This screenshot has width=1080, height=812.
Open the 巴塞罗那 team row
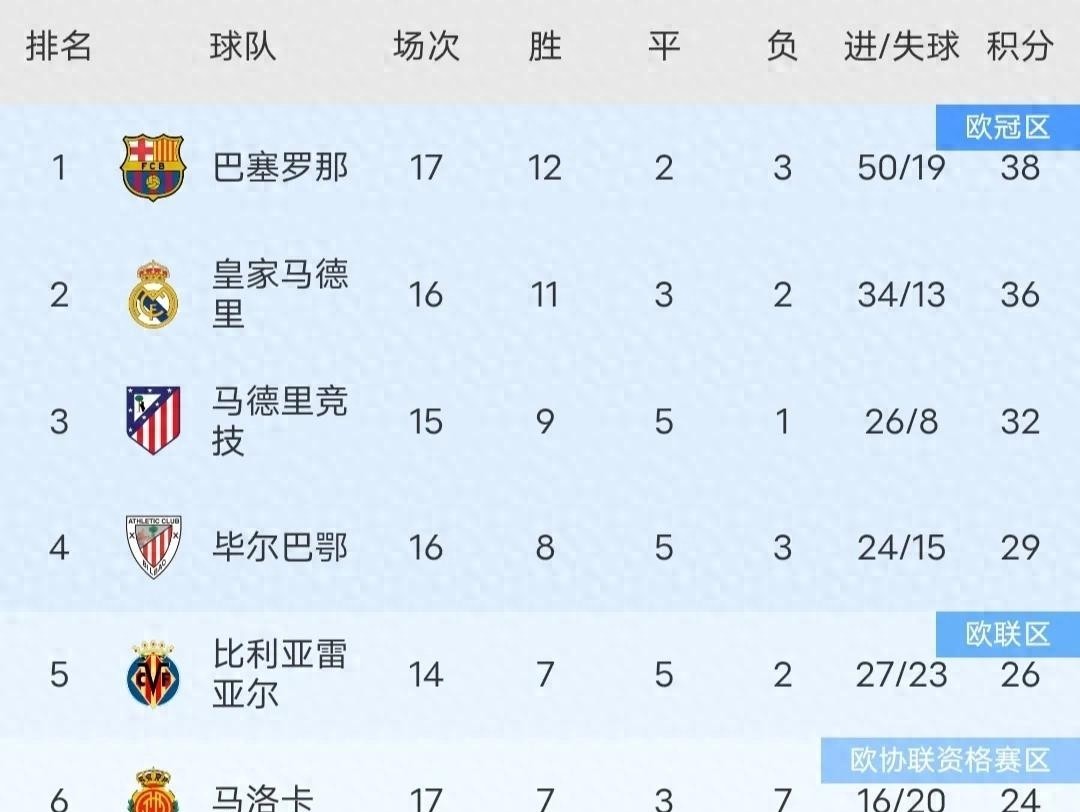point(280,167)
